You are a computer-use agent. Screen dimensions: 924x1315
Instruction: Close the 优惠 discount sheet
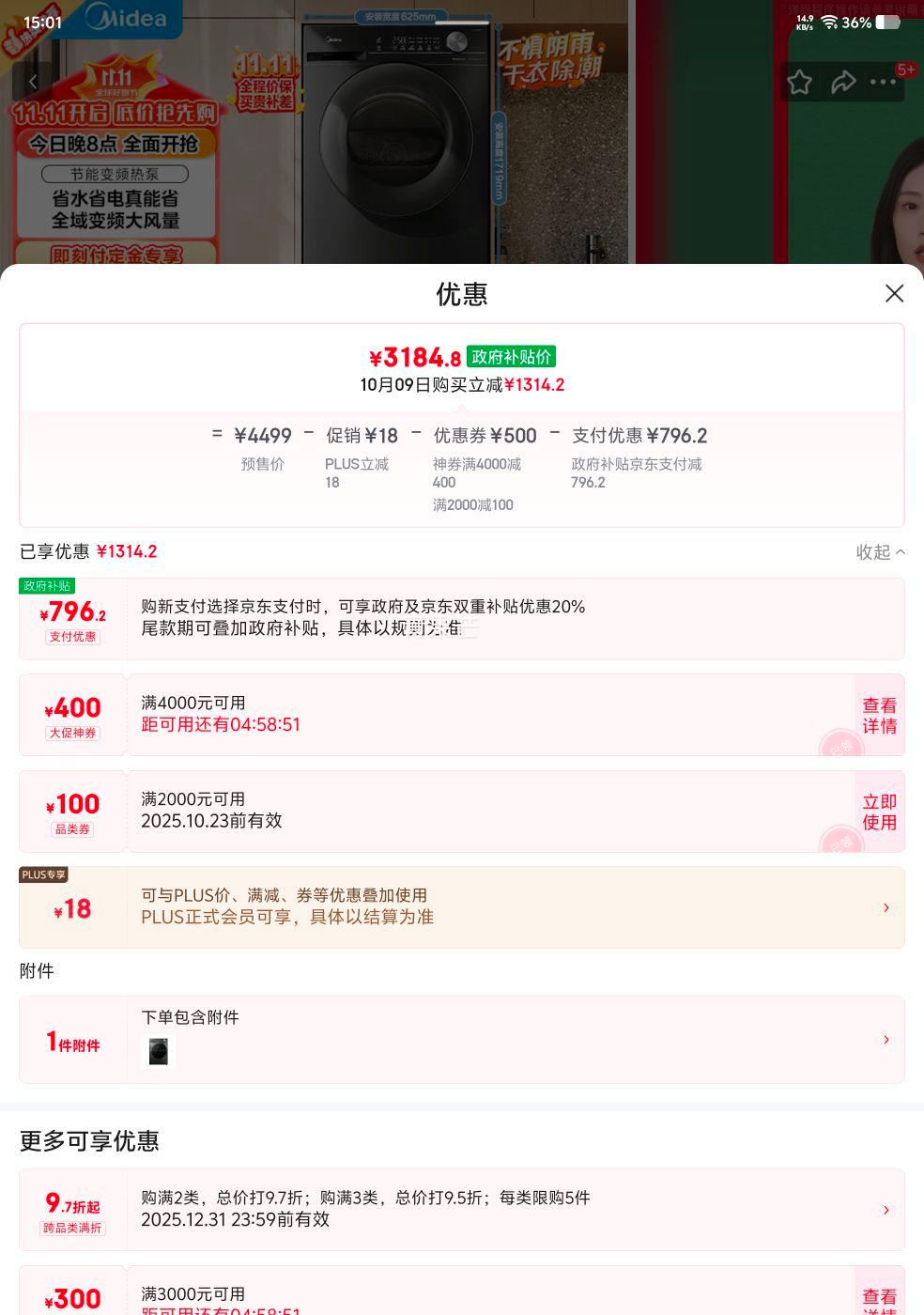[894, 294]
